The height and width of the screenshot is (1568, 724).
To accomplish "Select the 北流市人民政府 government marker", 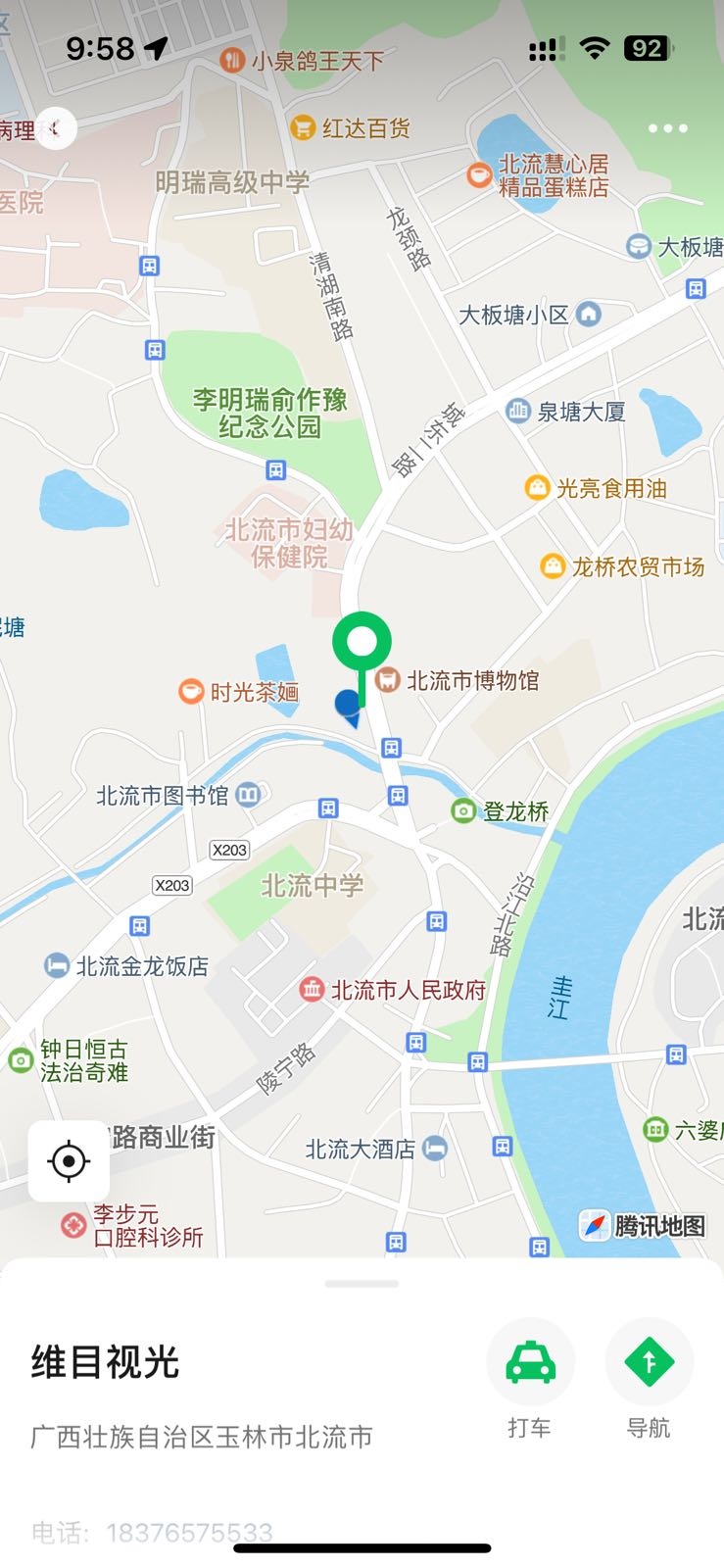I will [313, 989].
